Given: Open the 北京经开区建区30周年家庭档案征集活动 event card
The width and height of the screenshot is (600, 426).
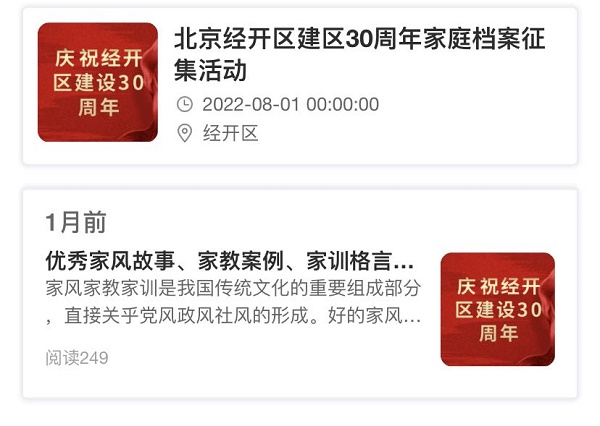Looking at the screenshot, I should 360,55.
